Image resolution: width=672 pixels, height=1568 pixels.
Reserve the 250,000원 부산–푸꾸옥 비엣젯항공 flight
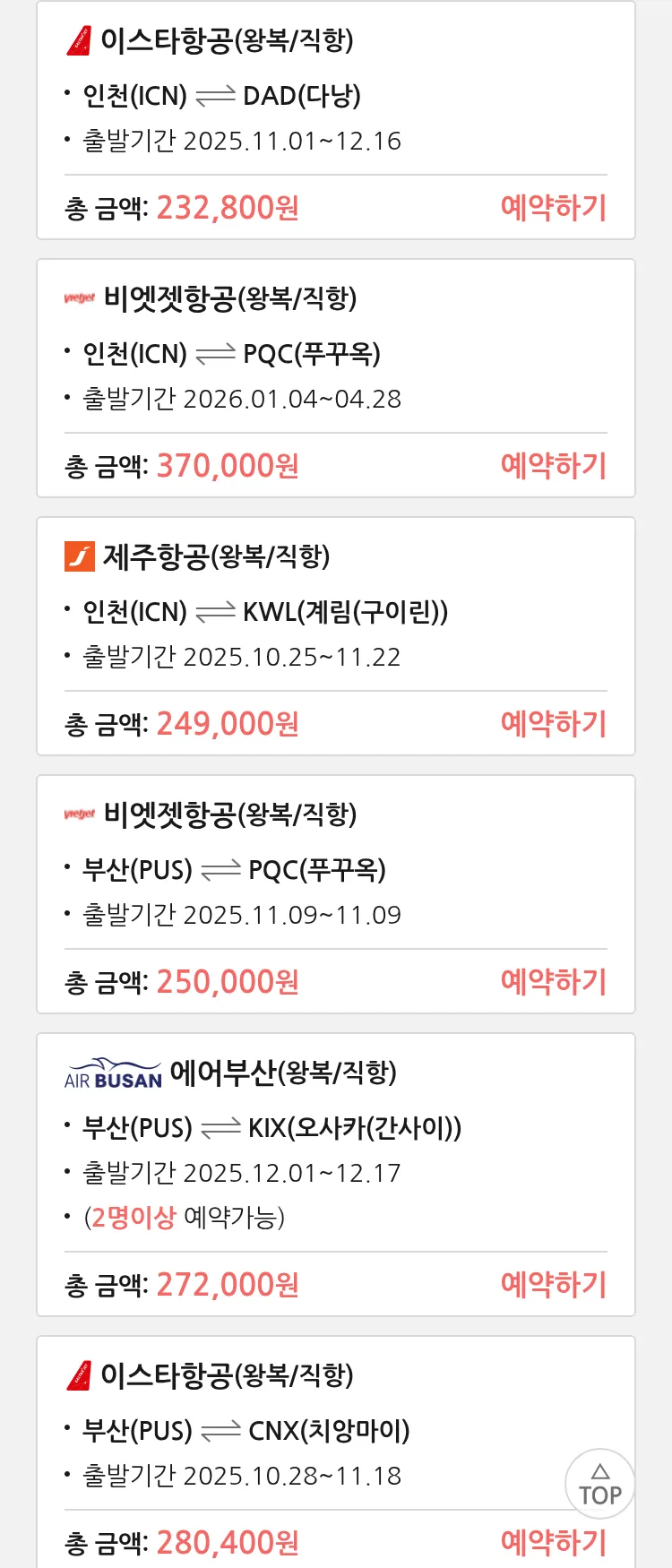pos(553,982)
